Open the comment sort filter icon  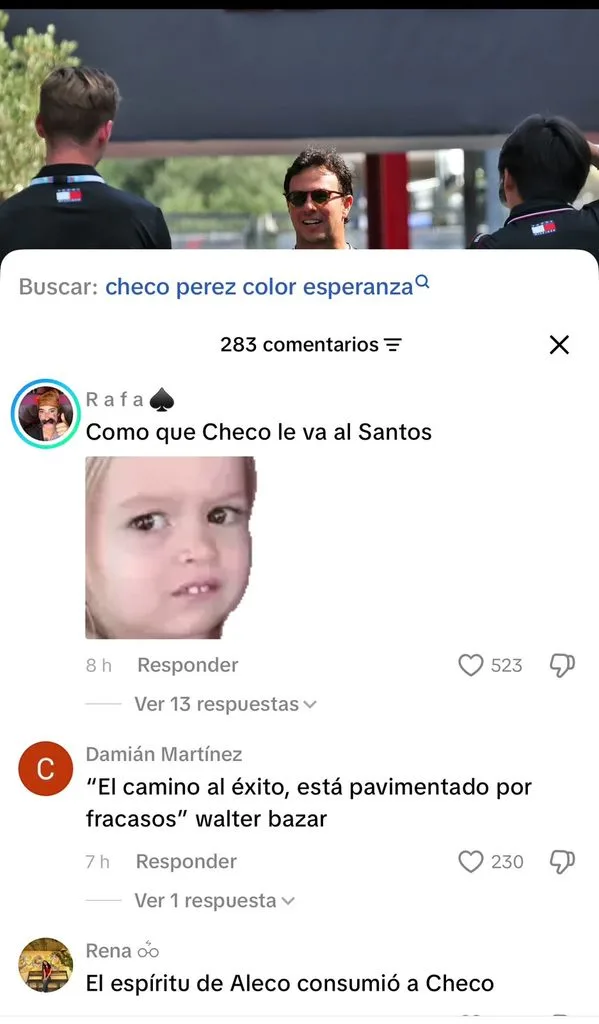pos(393,345)
